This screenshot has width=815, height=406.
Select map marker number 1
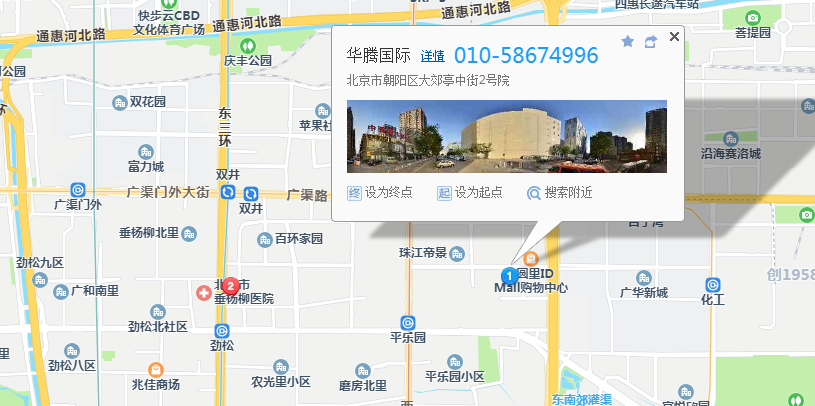508,274
